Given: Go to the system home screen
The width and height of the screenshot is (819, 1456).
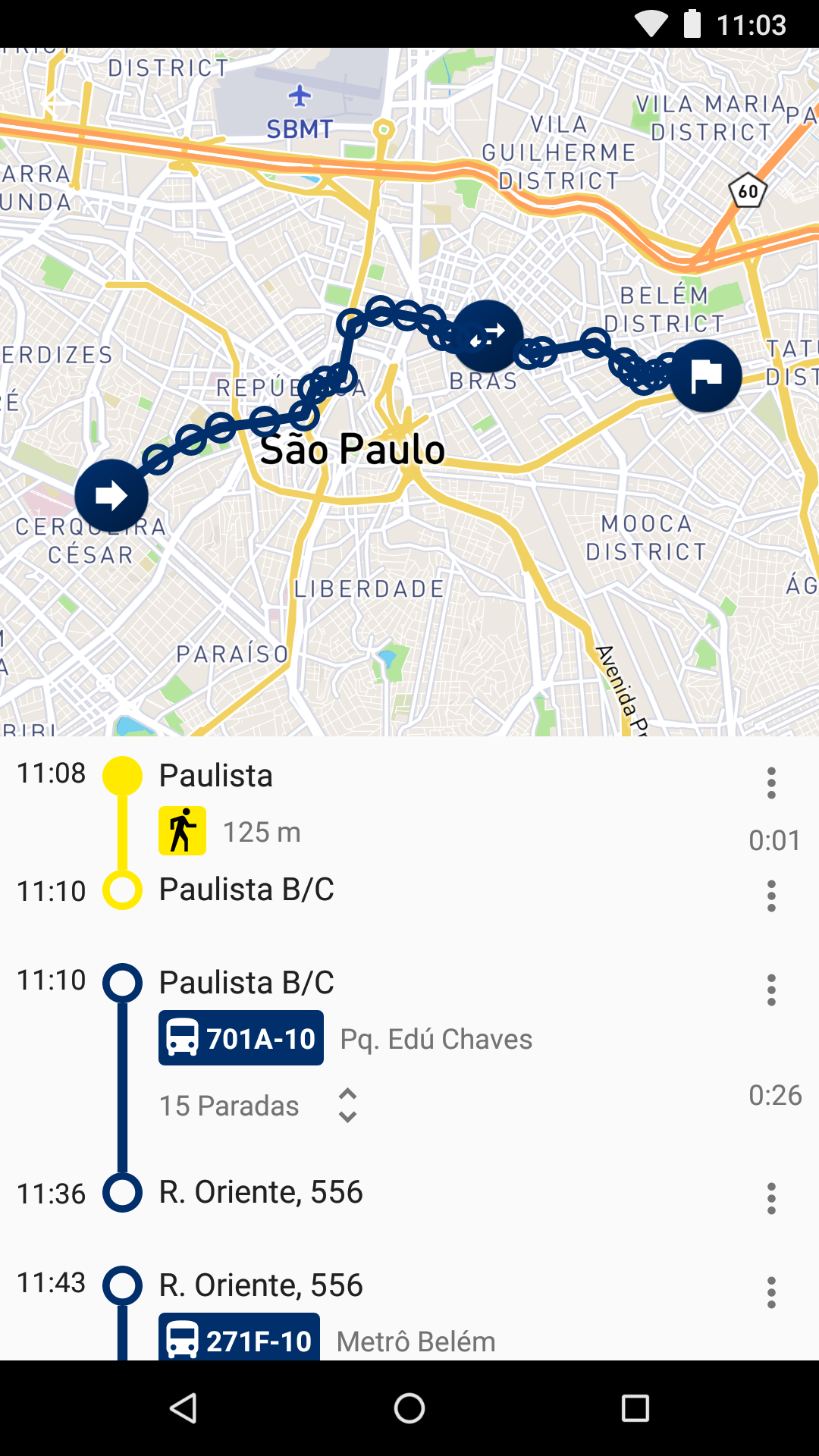Looking at the screenshot, I should click(409, 1408).
